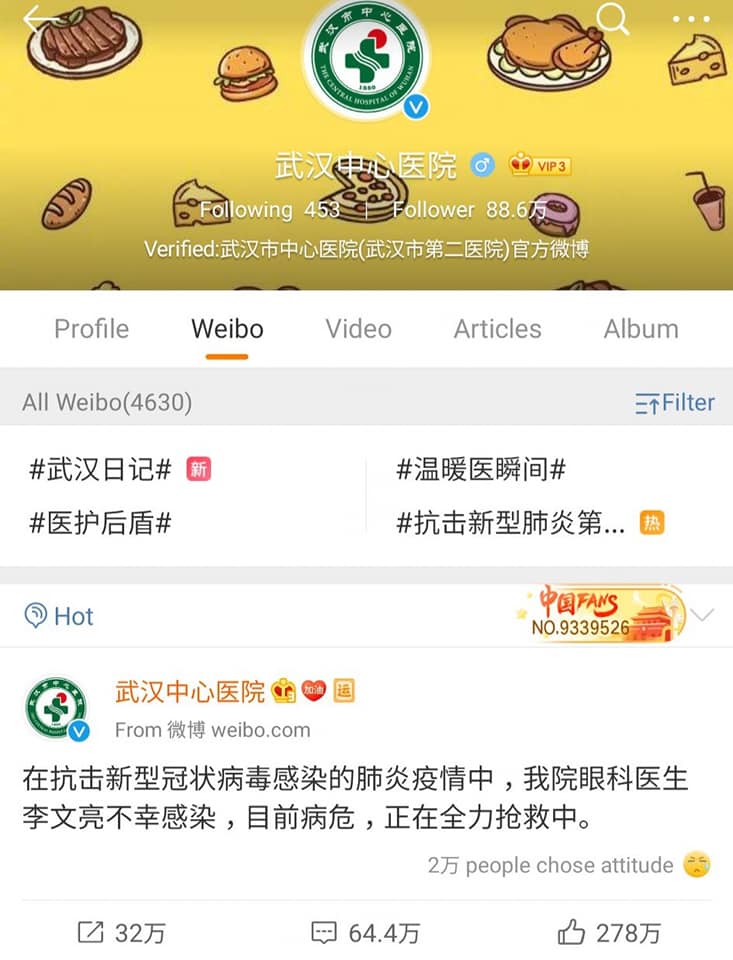The image size is (733, 960).
Task: Open the three-dot overflow menu
Action: tap(690, 19)
